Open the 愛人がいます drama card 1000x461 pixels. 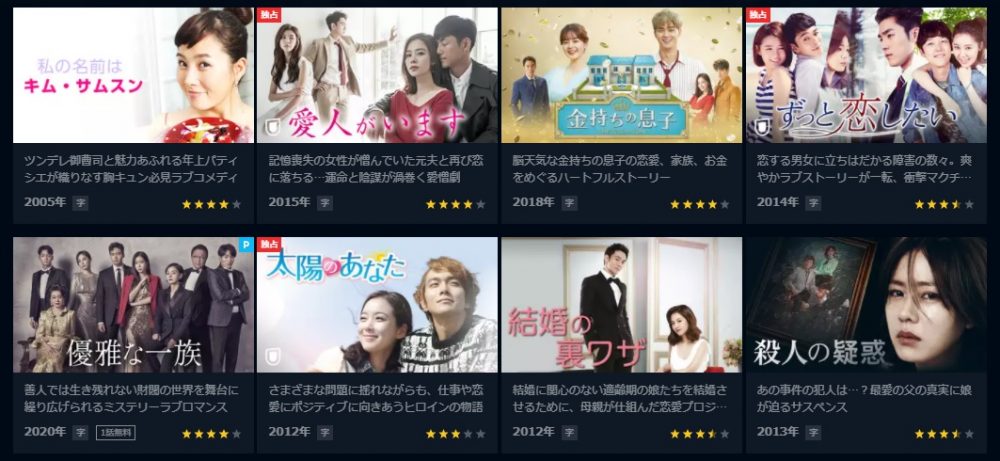377,76
